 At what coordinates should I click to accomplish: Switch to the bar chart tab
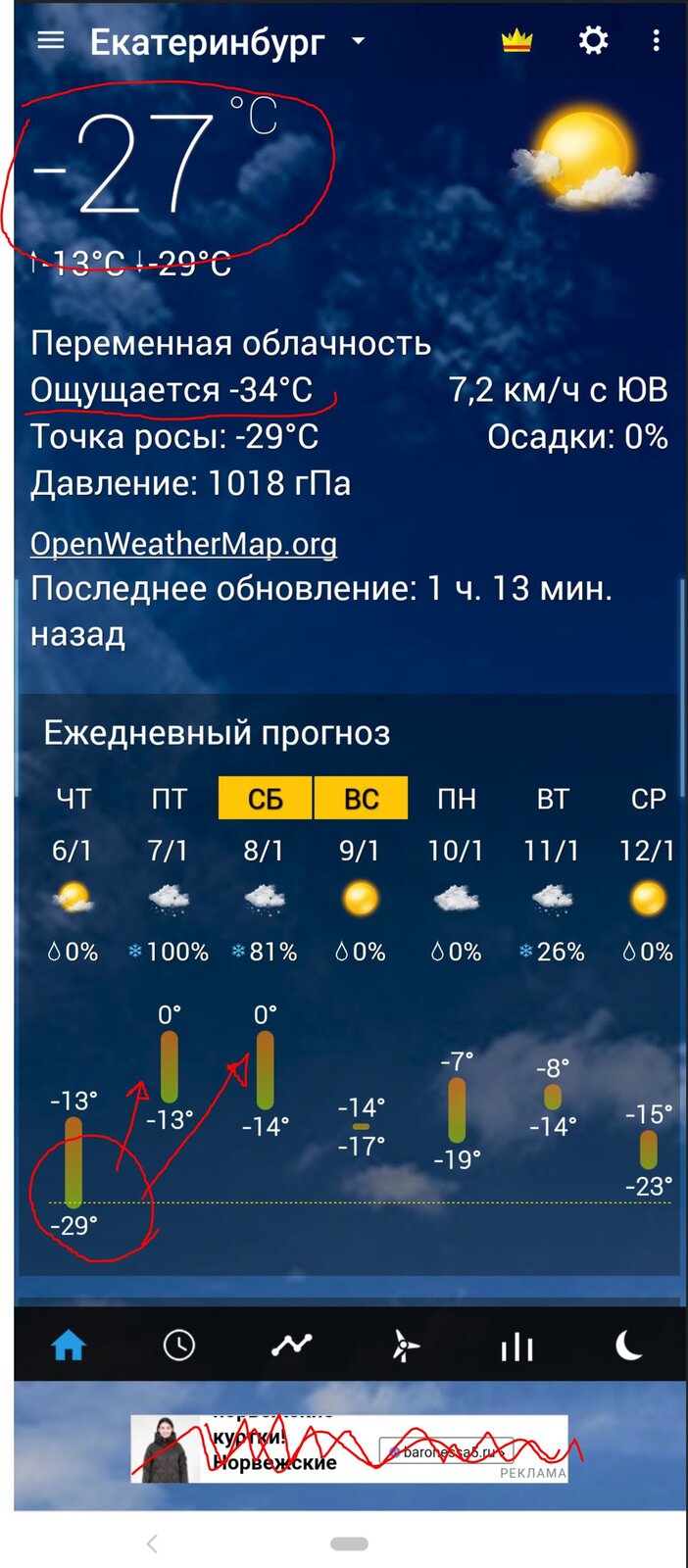(x=516, y=1346)
